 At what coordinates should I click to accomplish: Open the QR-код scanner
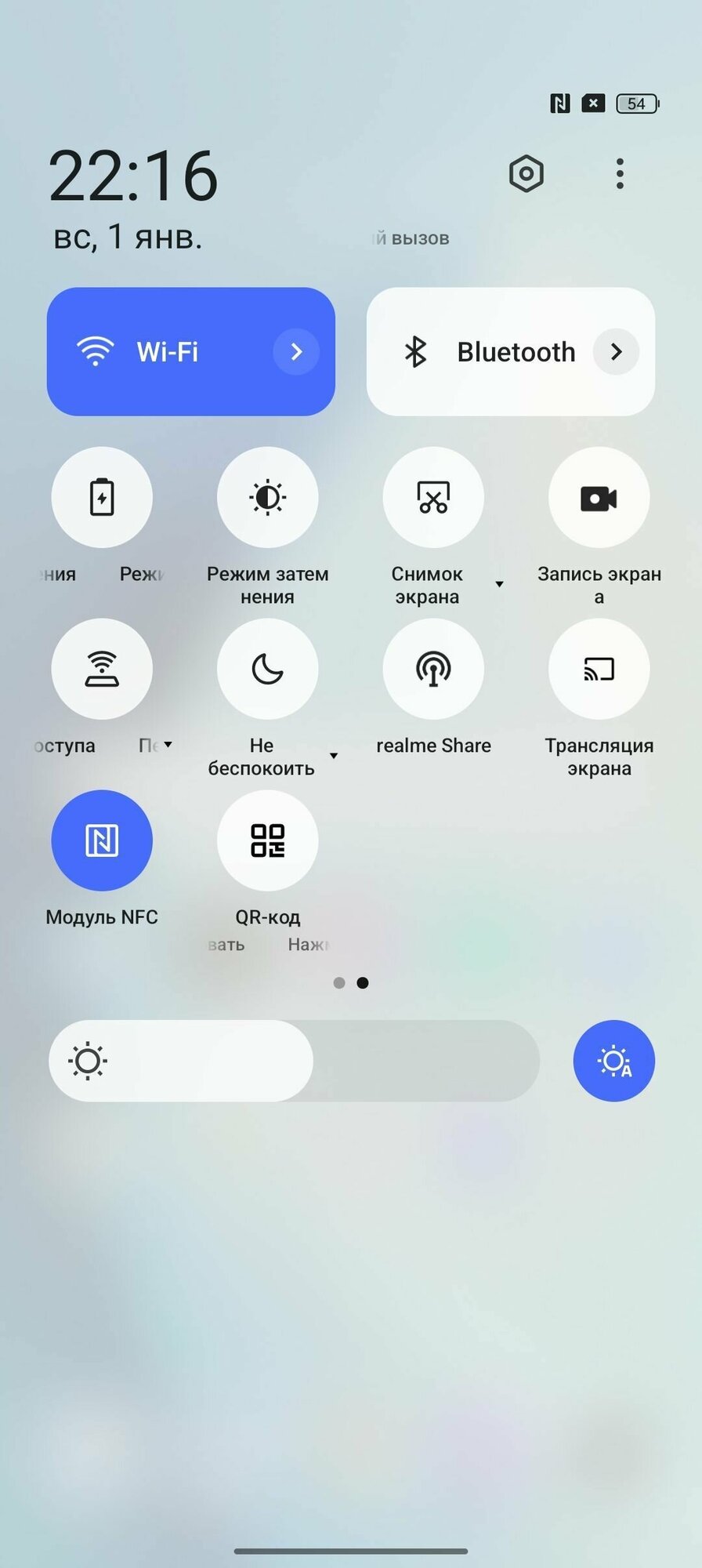[268, 840]
